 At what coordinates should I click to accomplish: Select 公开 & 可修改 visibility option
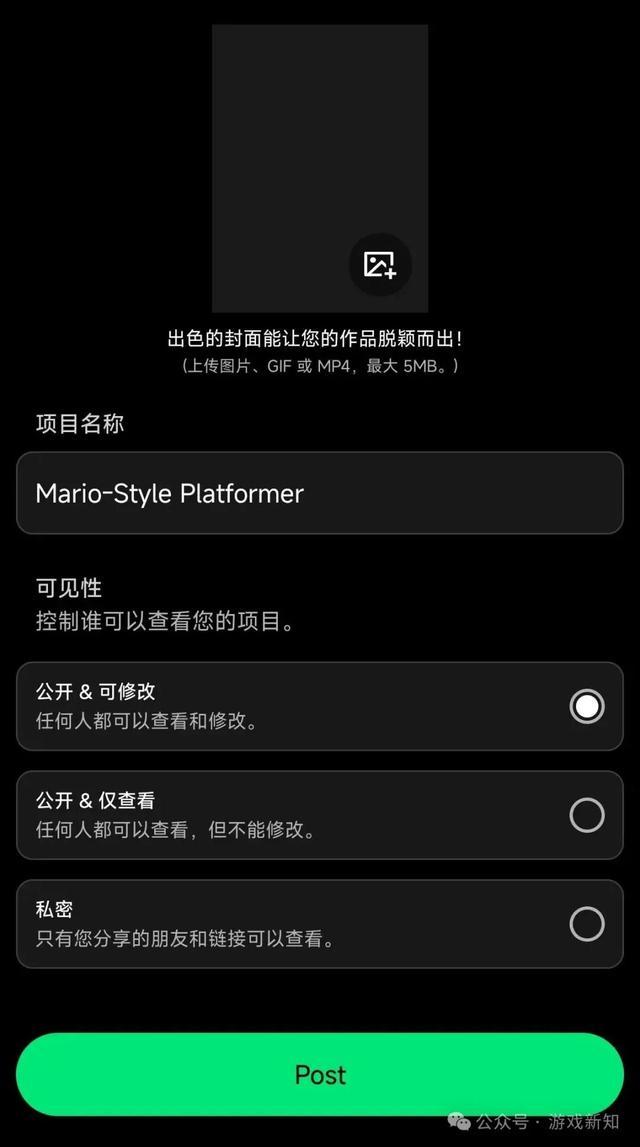[586, 706]
